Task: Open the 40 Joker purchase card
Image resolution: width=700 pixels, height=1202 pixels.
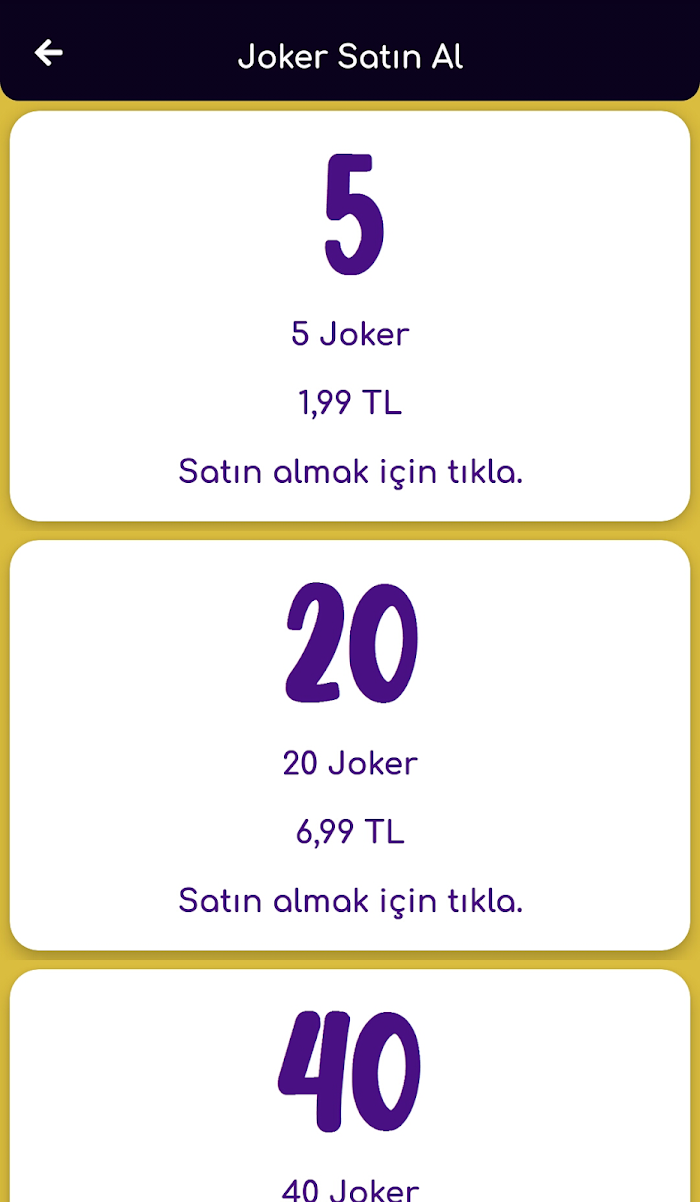Action: (350, 1086)
